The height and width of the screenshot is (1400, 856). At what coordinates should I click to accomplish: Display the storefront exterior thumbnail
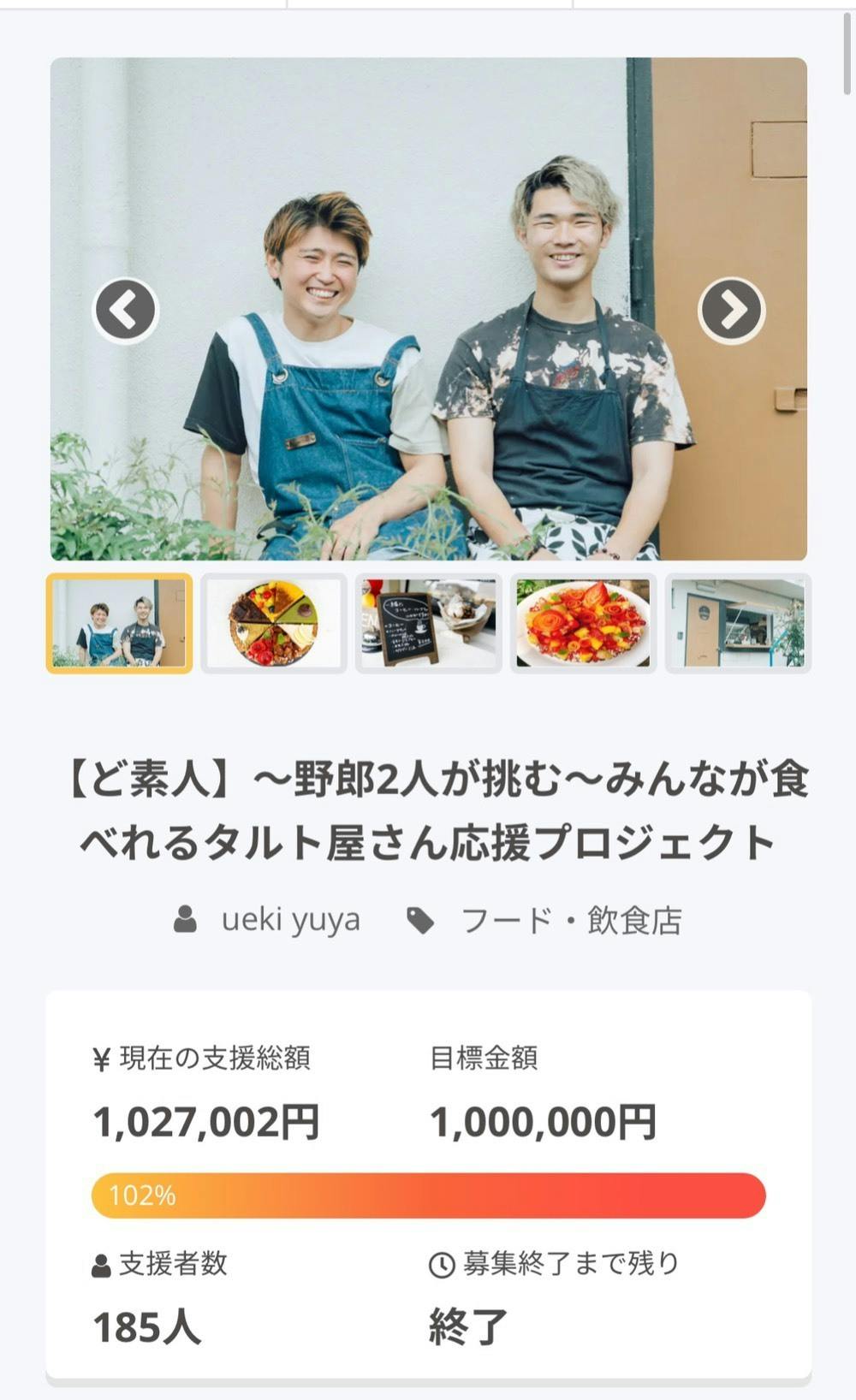tap(738, 623)
